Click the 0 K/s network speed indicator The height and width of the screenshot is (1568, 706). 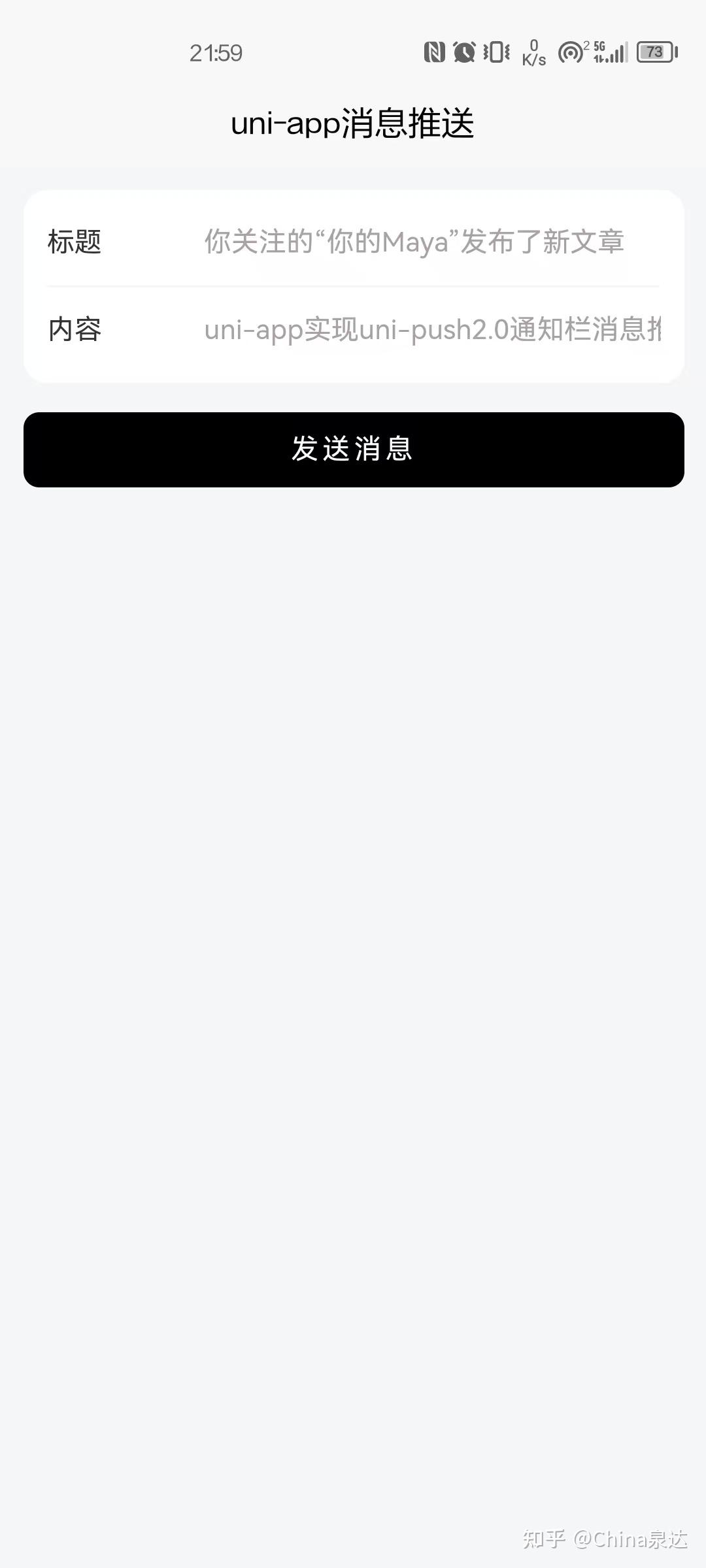point(533,52)
